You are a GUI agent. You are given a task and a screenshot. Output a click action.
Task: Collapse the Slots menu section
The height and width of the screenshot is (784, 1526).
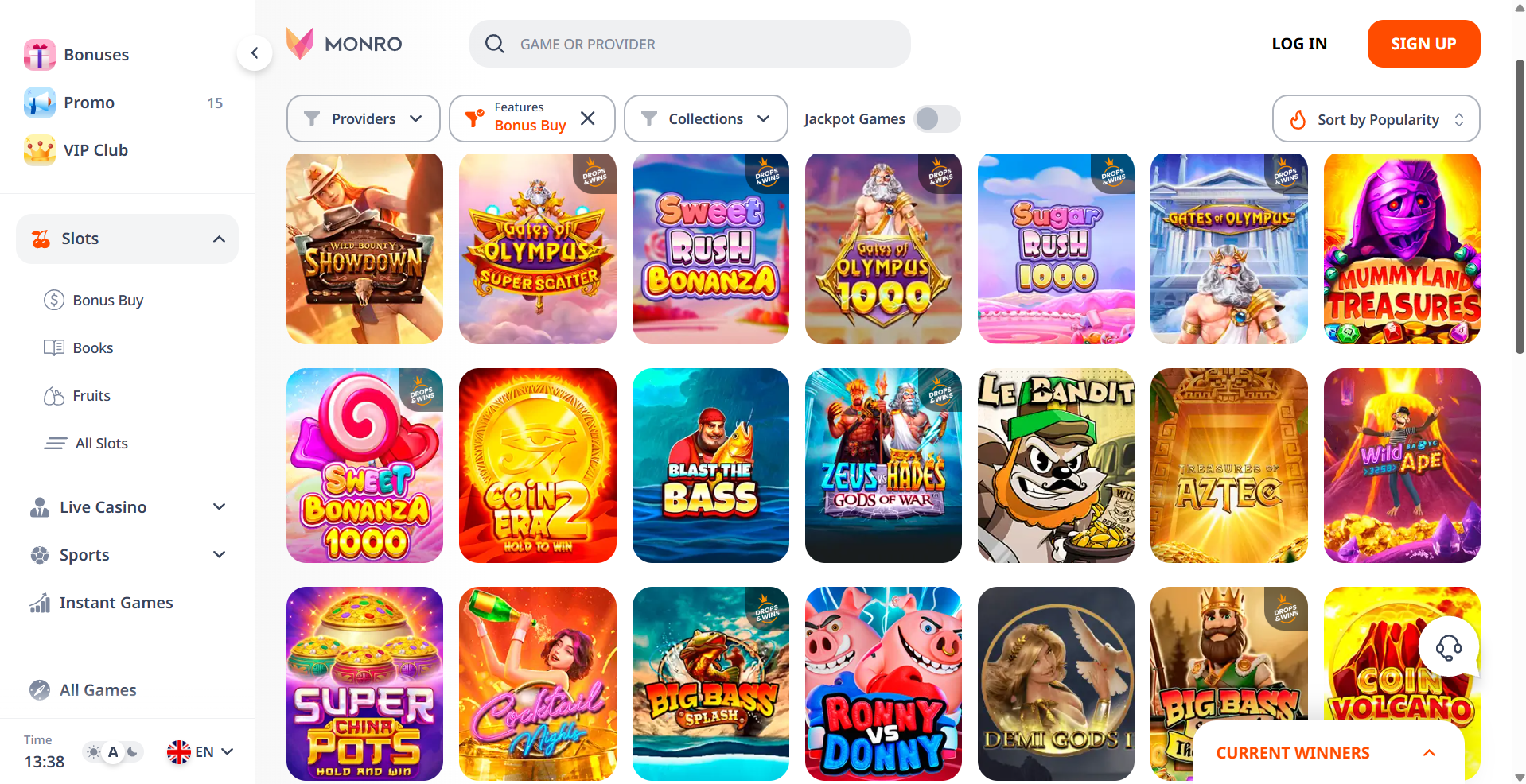point(219,239)
